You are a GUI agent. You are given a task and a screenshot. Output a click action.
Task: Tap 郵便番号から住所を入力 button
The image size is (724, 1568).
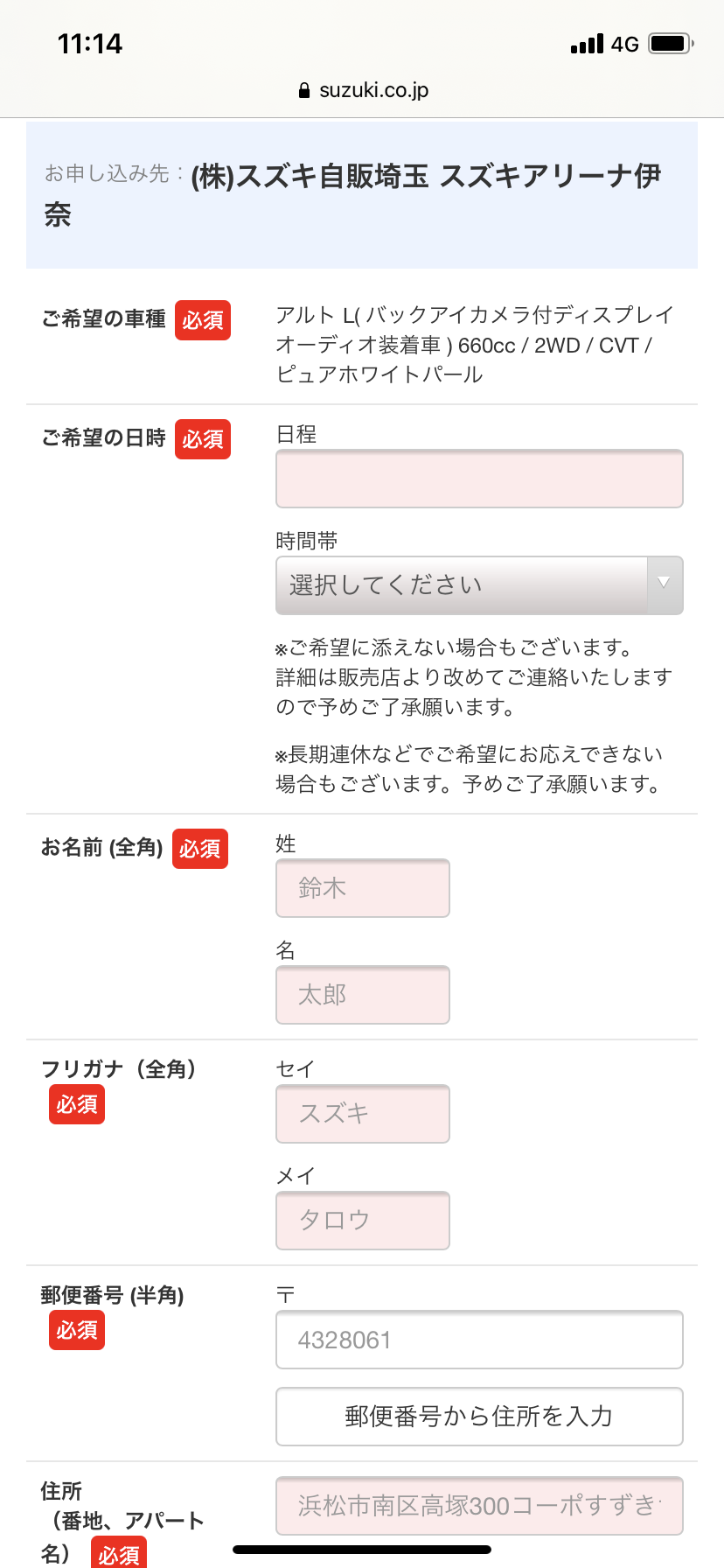tap(479, 1417)
